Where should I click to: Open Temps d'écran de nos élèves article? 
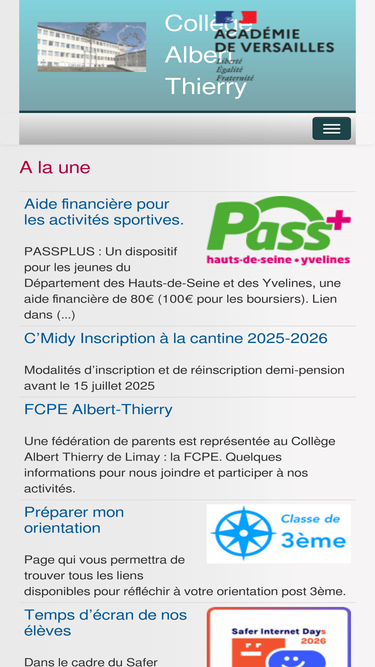pos(105,623)
